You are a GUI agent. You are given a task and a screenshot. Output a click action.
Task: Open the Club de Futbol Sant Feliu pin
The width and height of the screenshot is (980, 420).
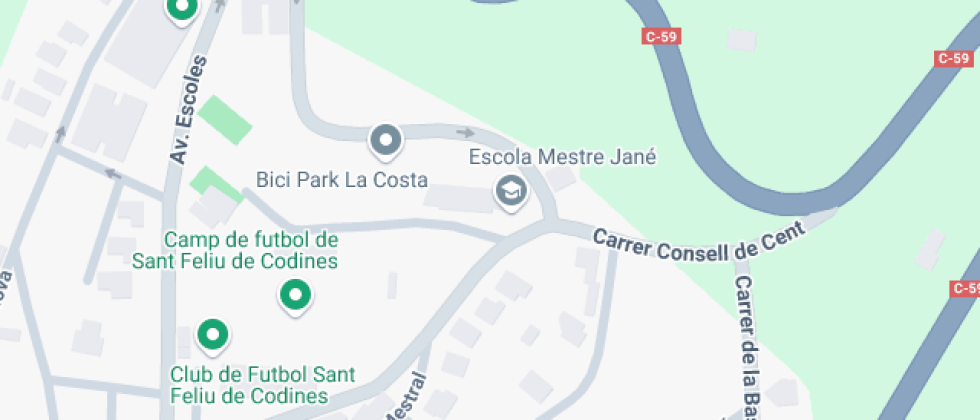(x=213, y=336)
